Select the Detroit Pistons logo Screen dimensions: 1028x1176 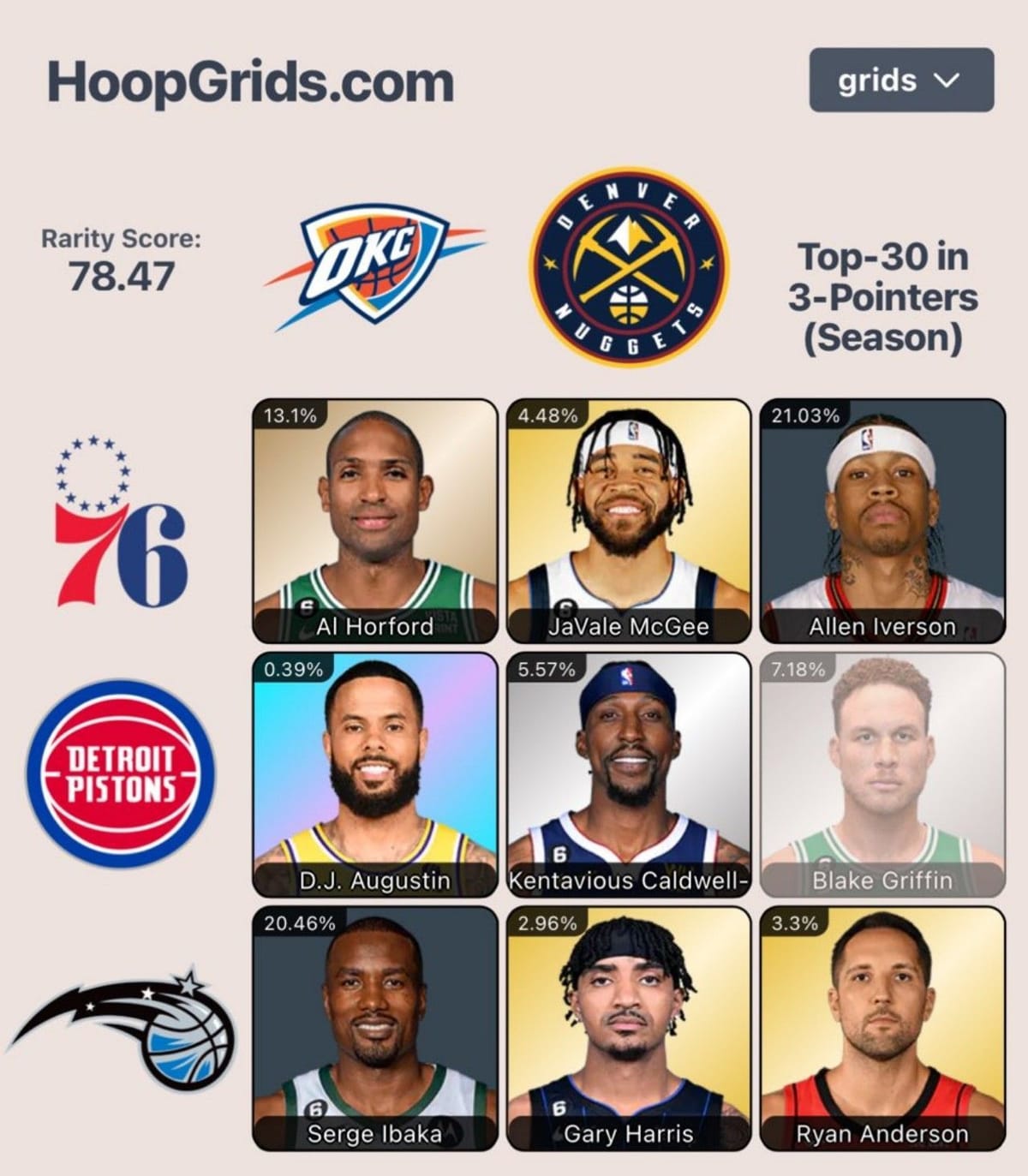pos(120,771)
